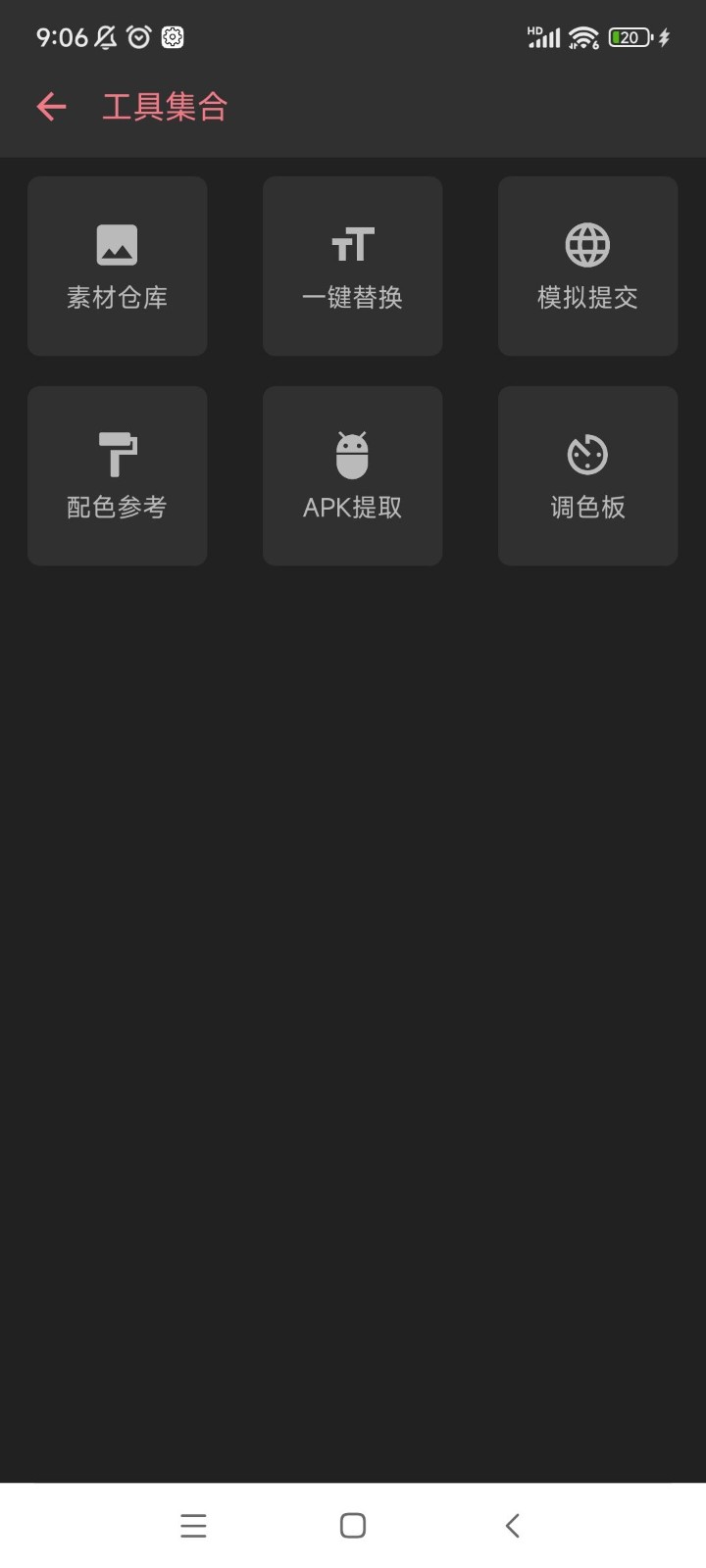Open the 调色板 palette tool
Screen dimensions: 706x1568
click(x=587, y=475)
